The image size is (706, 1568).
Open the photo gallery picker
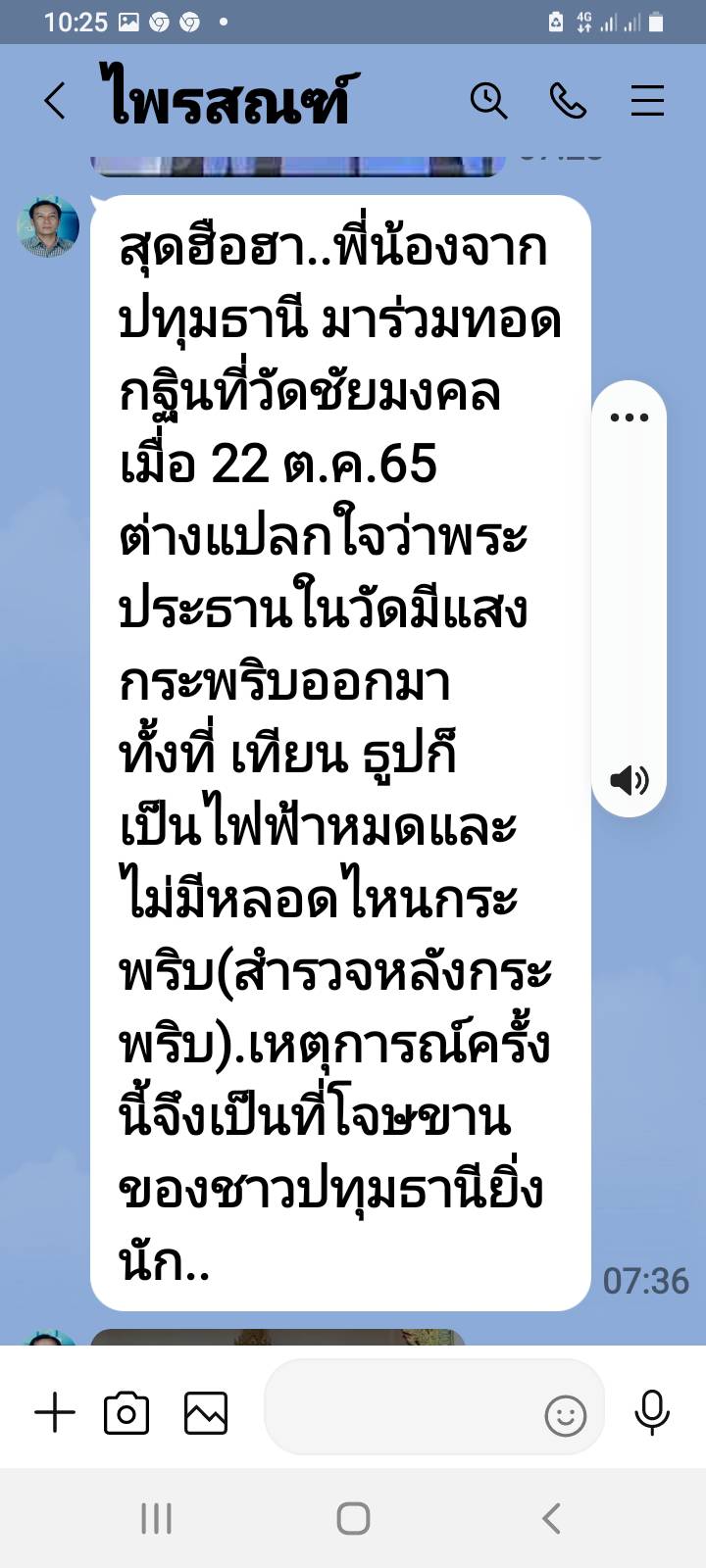(206, 1413)
